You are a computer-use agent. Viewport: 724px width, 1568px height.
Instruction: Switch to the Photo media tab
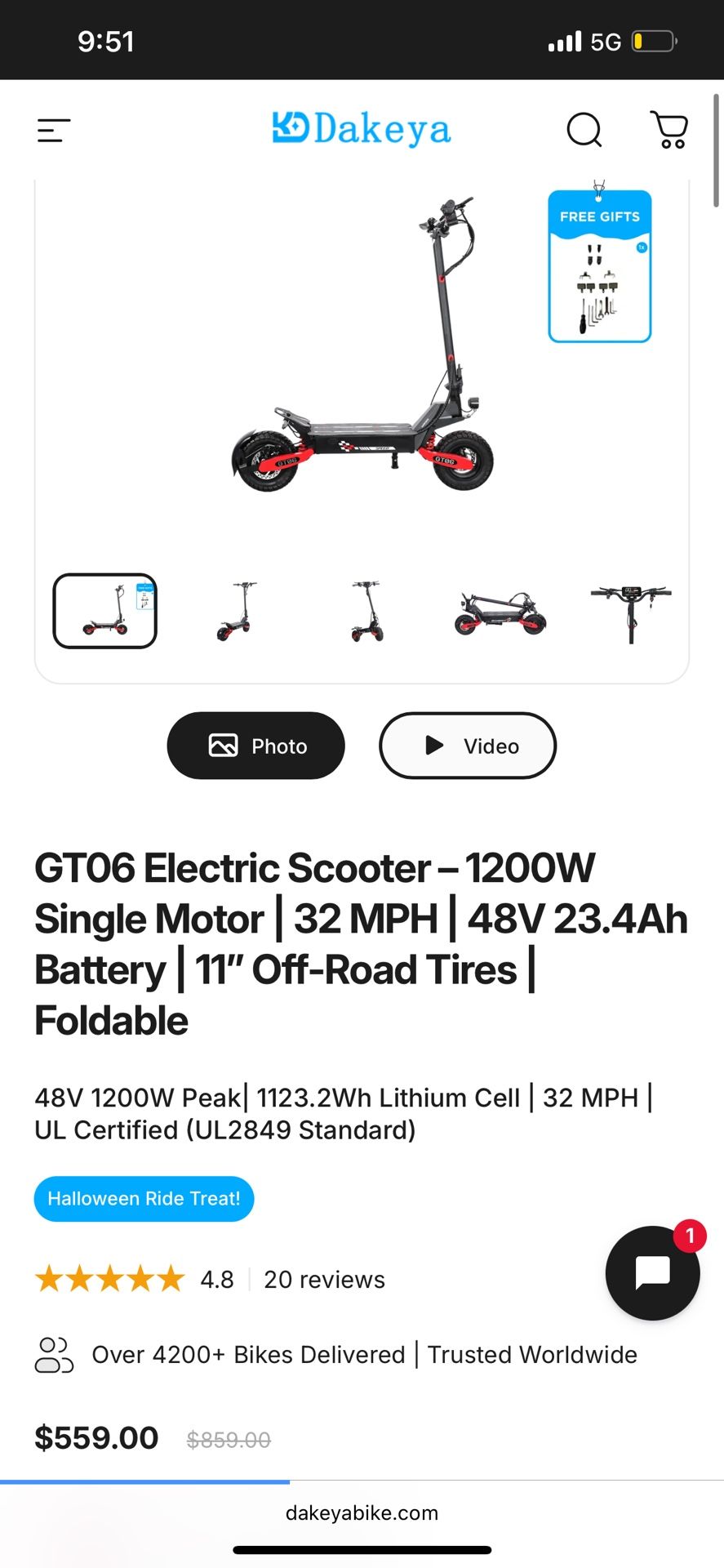coord(255,745)
